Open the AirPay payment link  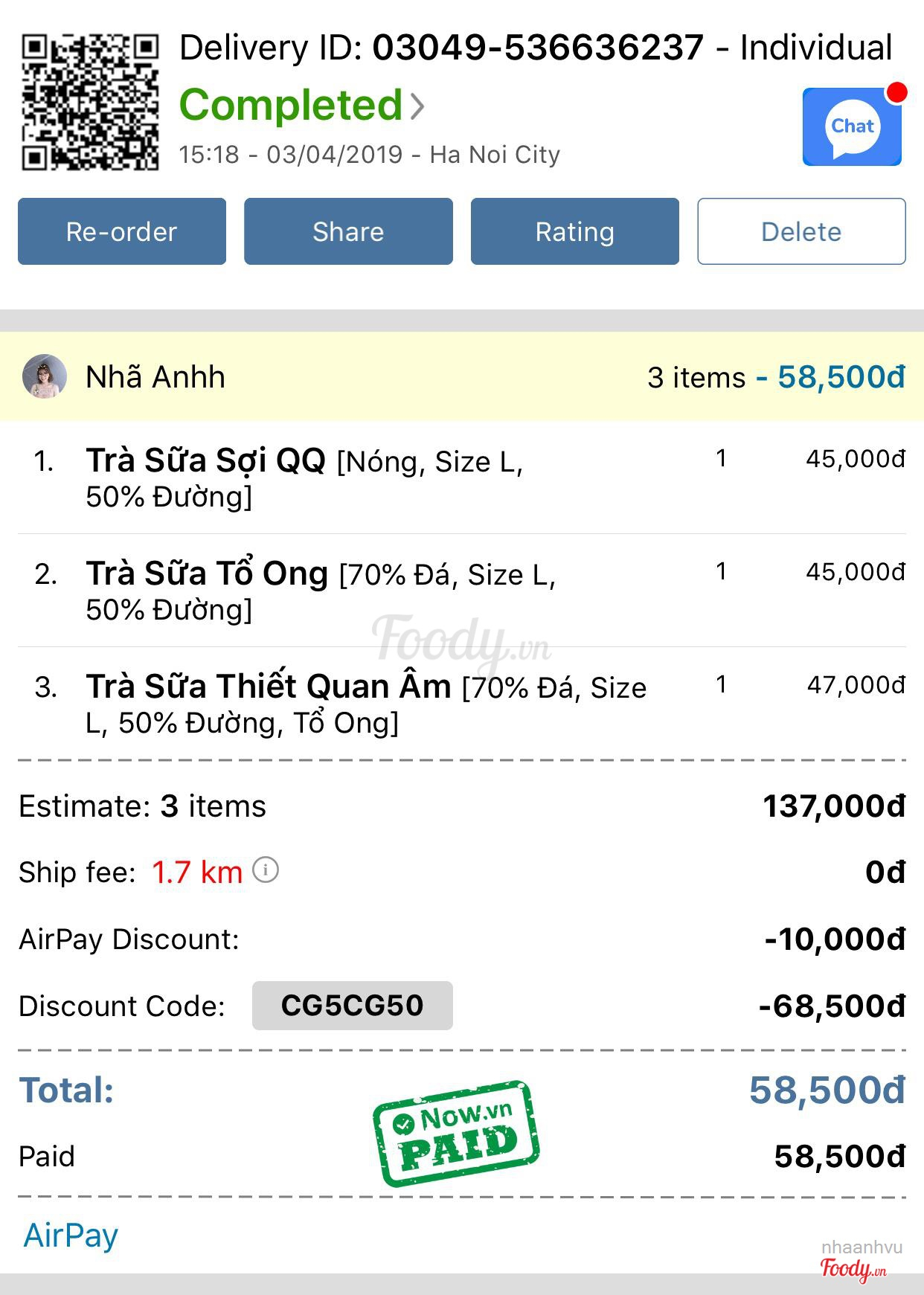point(71,1235)
